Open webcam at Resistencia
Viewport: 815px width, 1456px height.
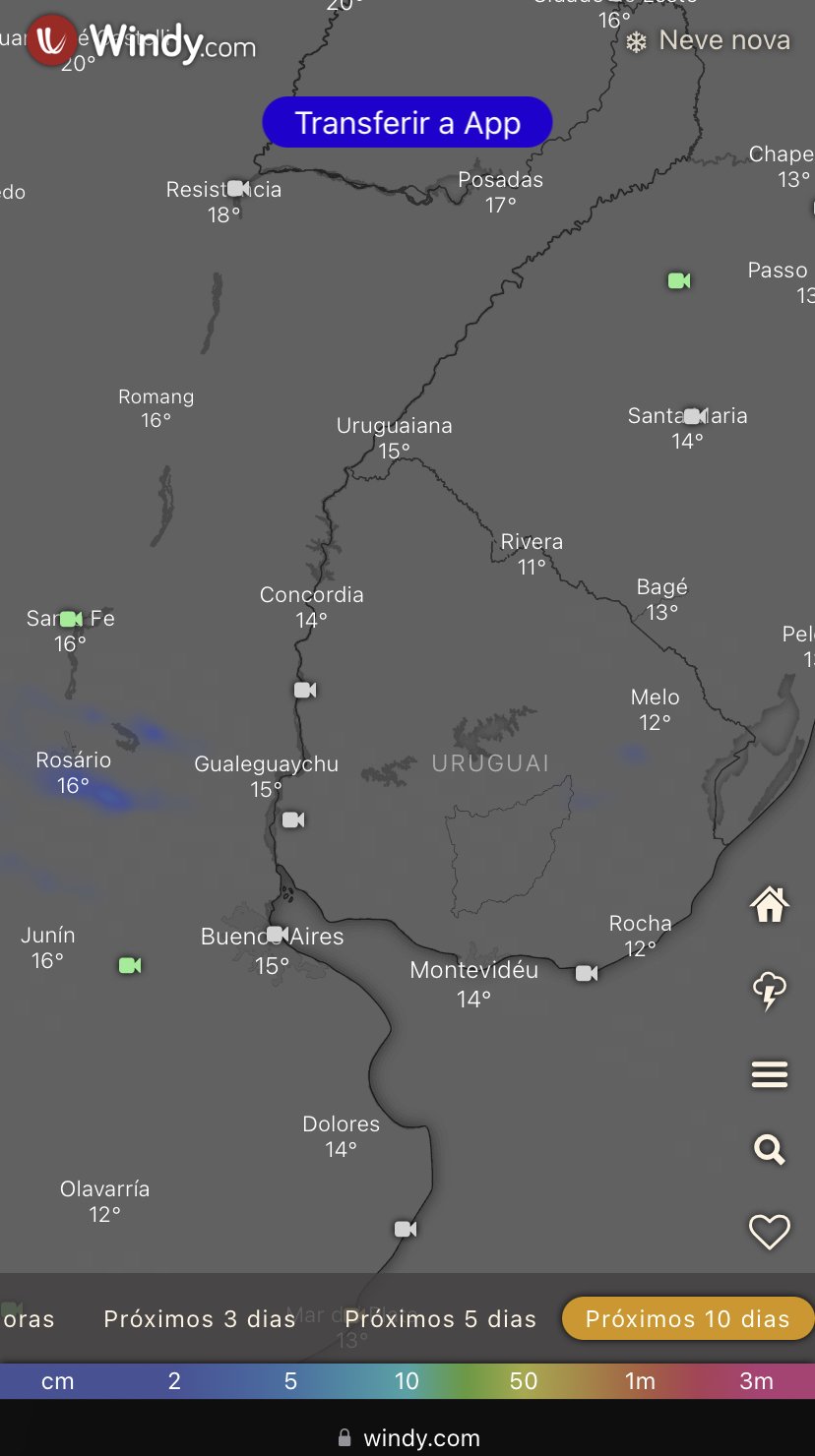(x=237, y=188)
